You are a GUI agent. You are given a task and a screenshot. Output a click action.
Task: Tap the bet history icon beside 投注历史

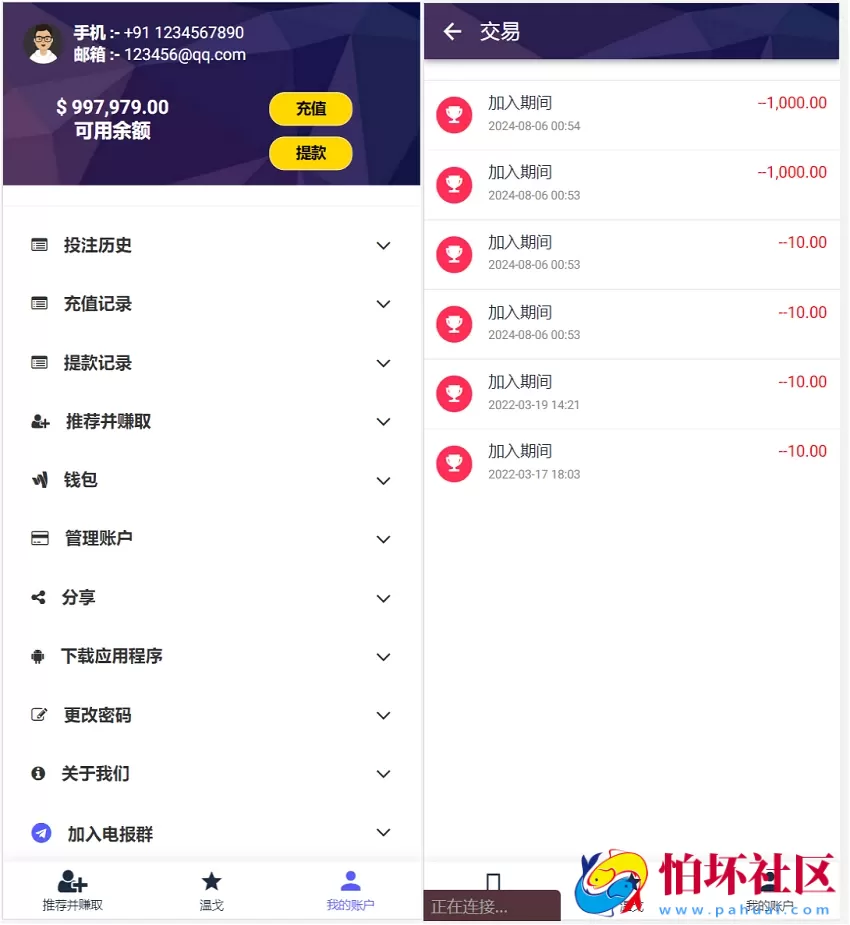pos(38,245)
